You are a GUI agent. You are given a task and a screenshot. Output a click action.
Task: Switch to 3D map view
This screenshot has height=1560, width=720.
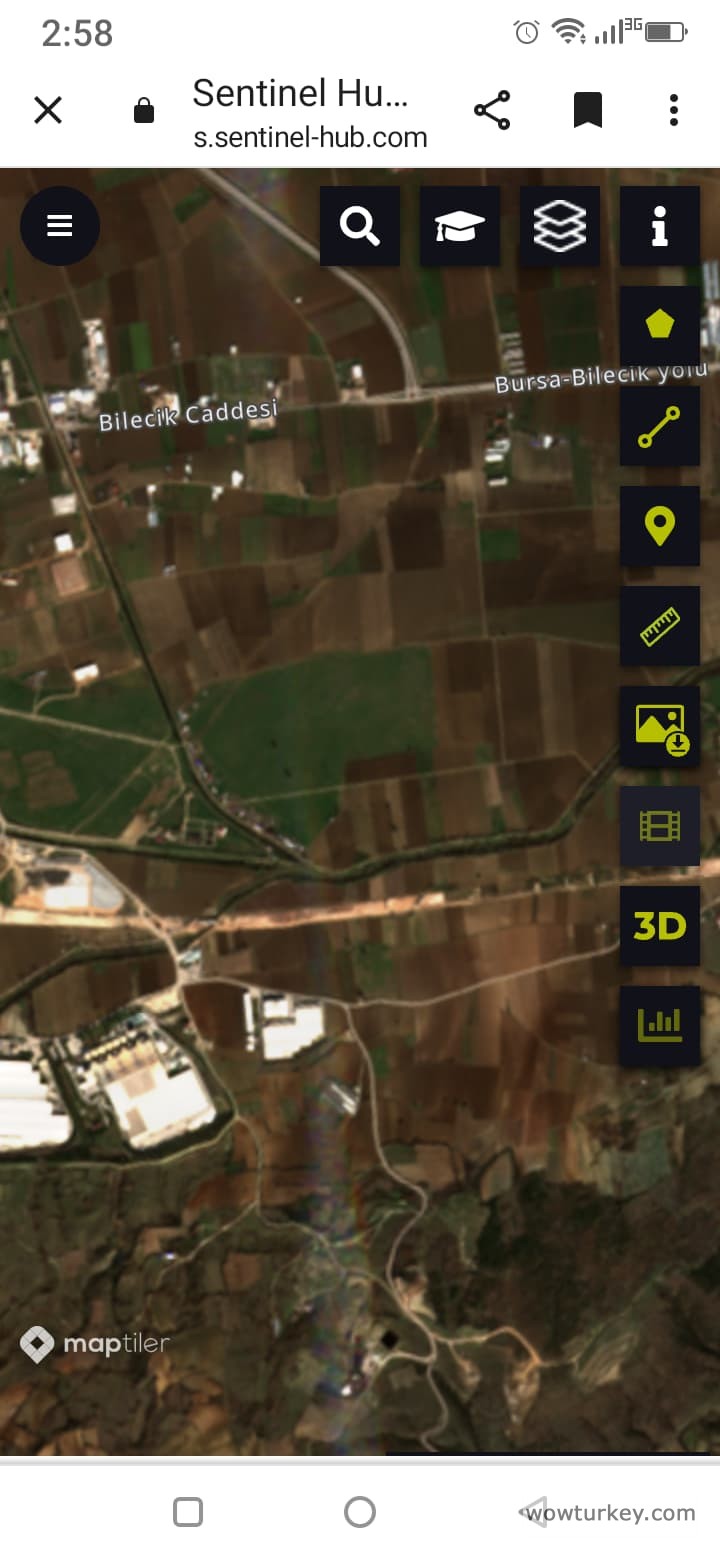659,926
